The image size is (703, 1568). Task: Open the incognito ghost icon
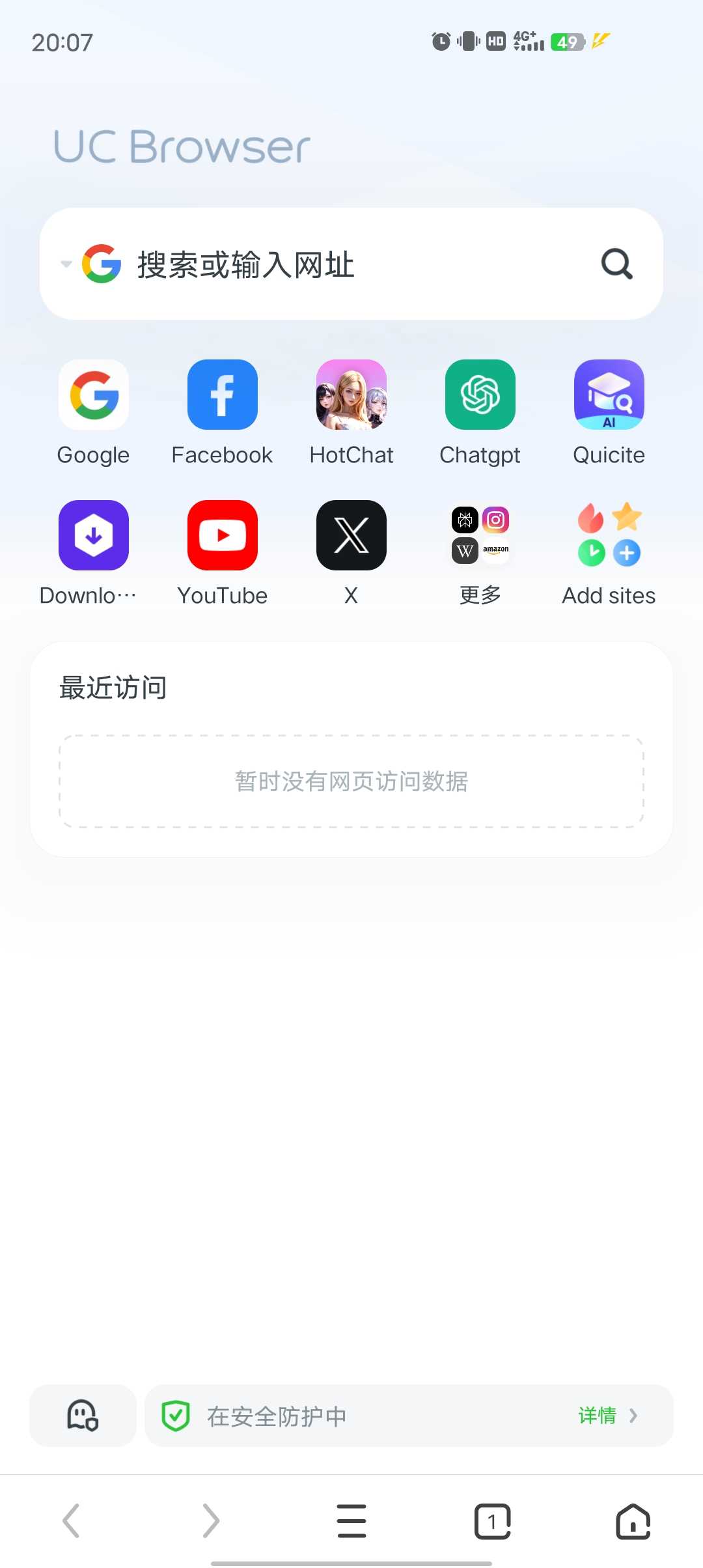pyautogui.click(x=83, y=1416)
